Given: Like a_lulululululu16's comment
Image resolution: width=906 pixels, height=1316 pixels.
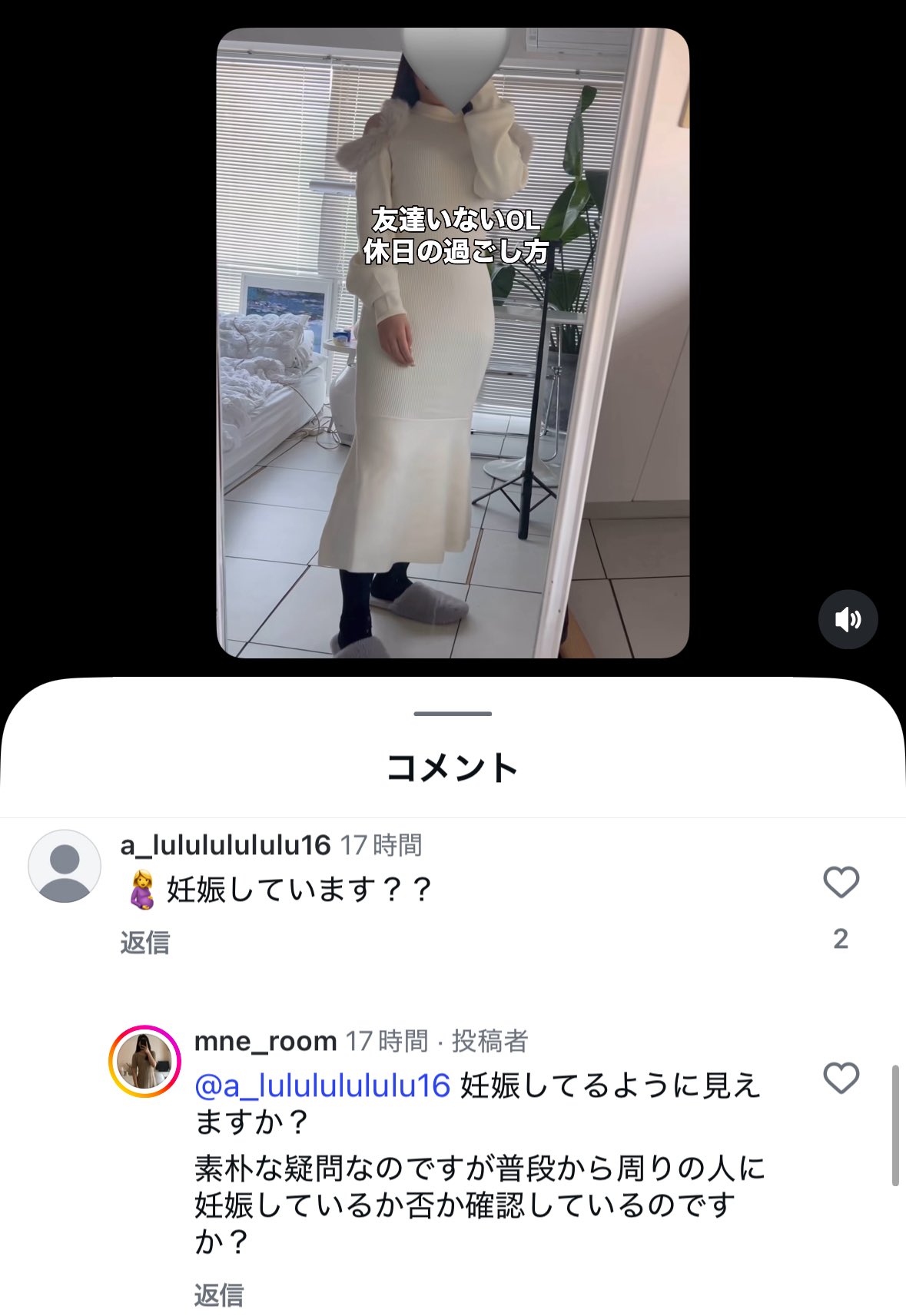Looking at the screenshot, I should [841, 882].
